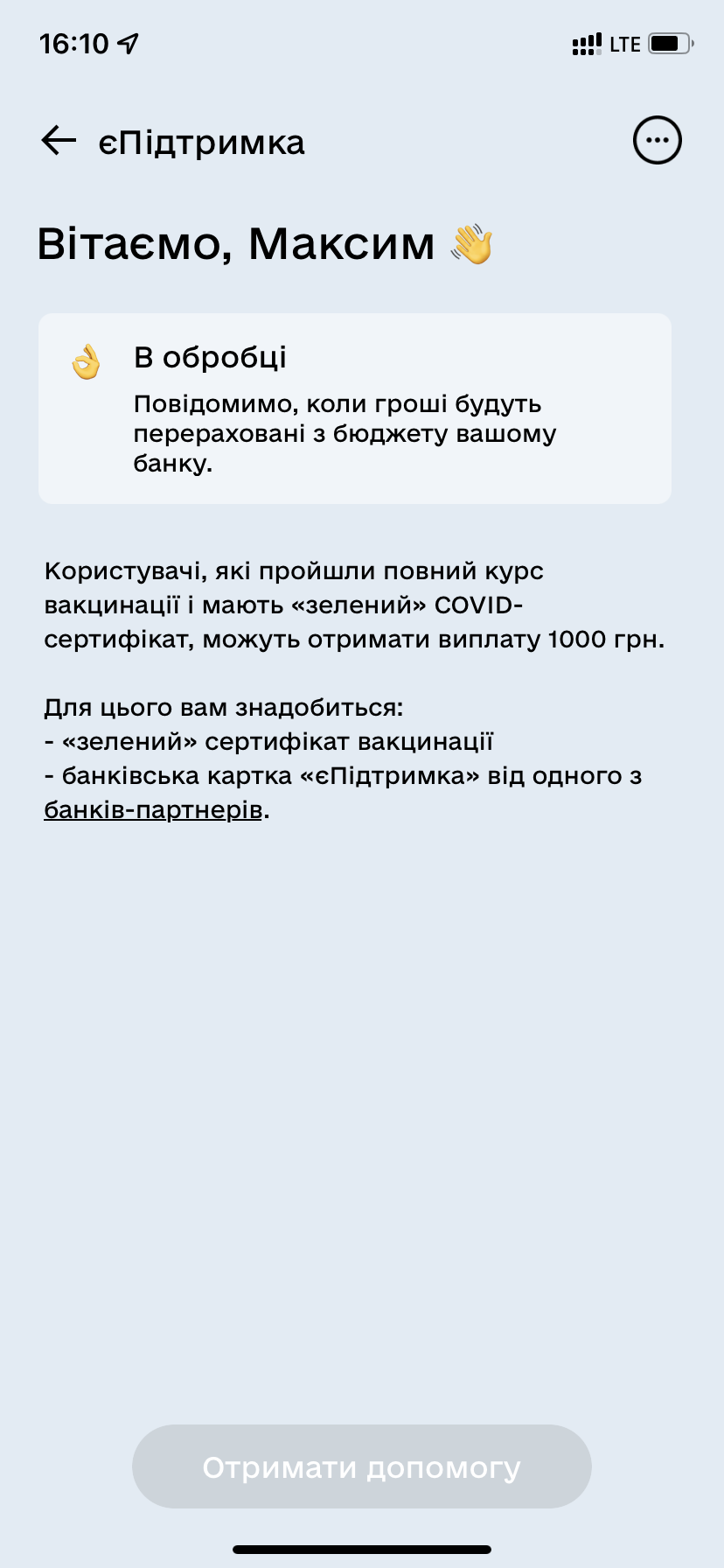The width and height of the screenshot is (724, 1568).
Task: Tap the Отримати допомогу button
Action: (361, 1466)
